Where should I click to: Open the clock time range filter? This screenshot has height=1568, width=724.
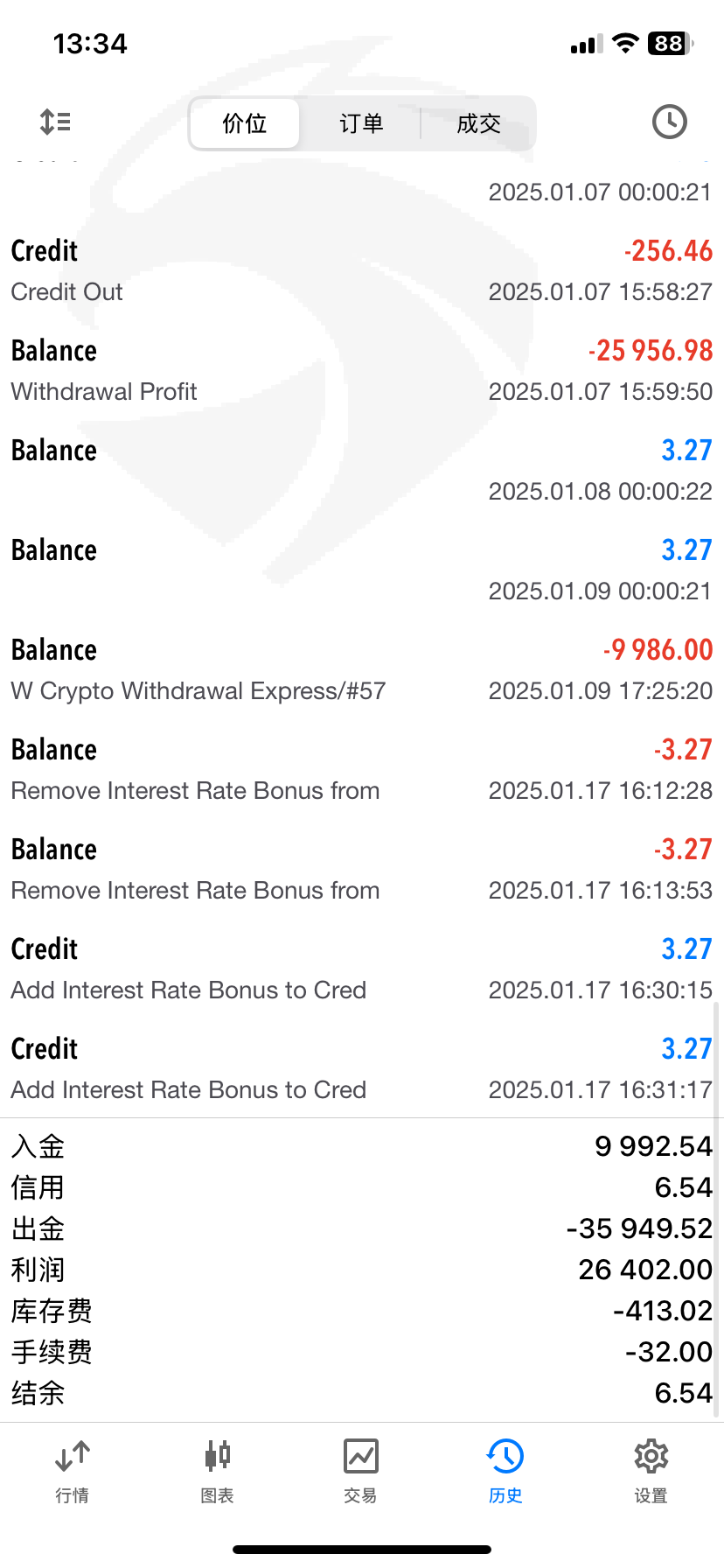click(x=669, y=122)
